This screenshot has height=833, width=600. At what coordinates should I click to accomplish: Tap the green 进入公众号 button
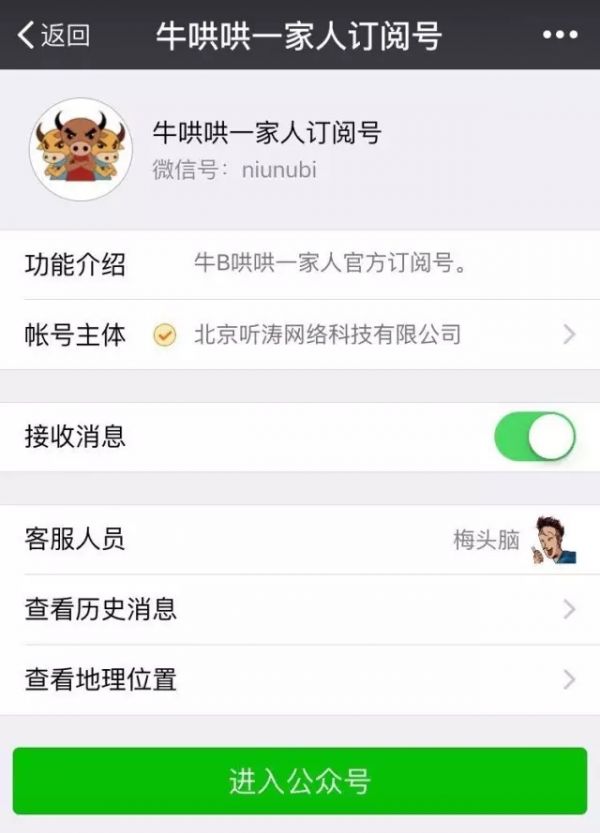(300, 781)
